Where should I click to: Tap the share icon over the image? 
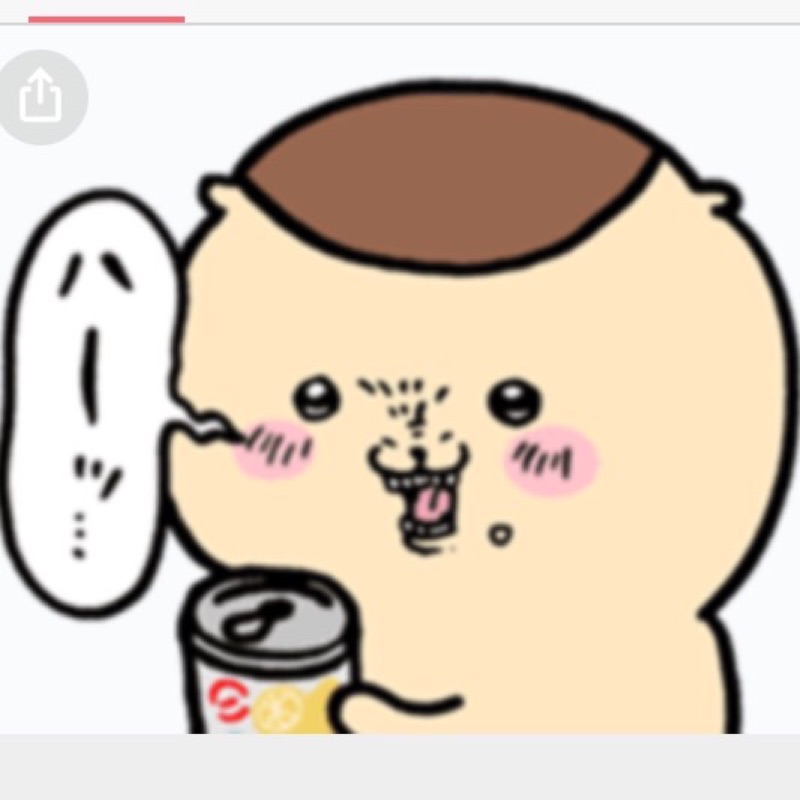[40, 97]
